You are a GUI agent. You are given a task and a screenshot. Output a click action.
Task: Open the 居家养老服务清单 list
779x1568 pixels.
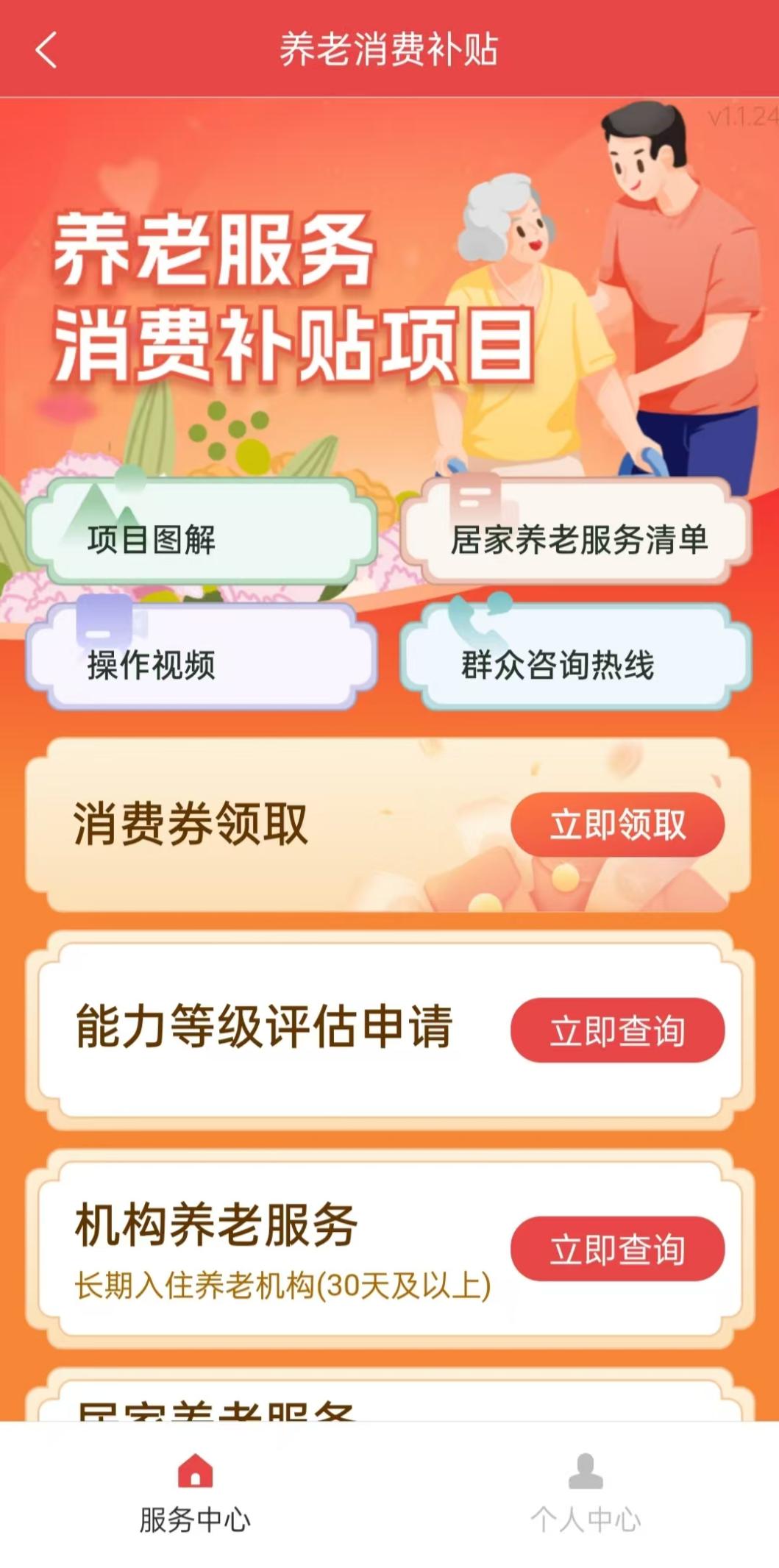[x=576, y=535]
